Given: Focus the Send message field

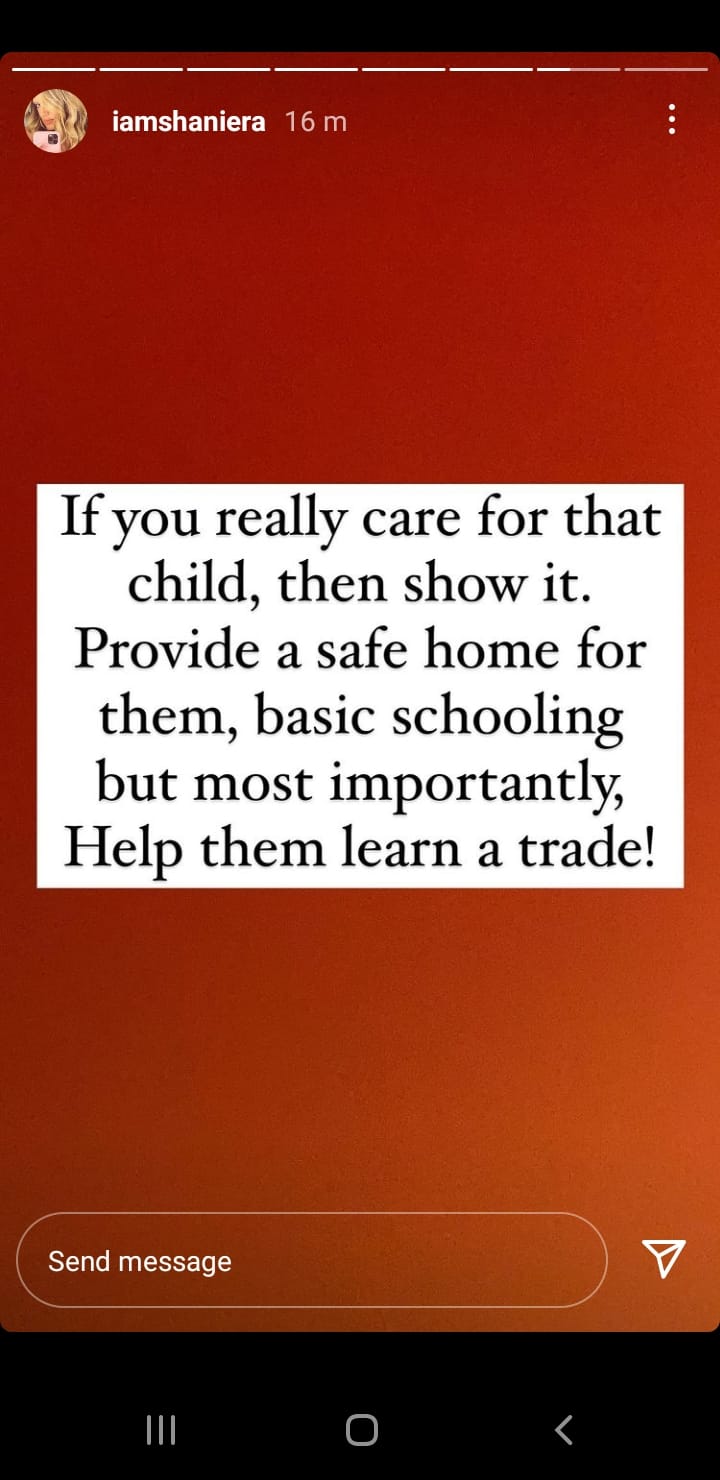Looking at the screenshot, I should coord(312,1260).
